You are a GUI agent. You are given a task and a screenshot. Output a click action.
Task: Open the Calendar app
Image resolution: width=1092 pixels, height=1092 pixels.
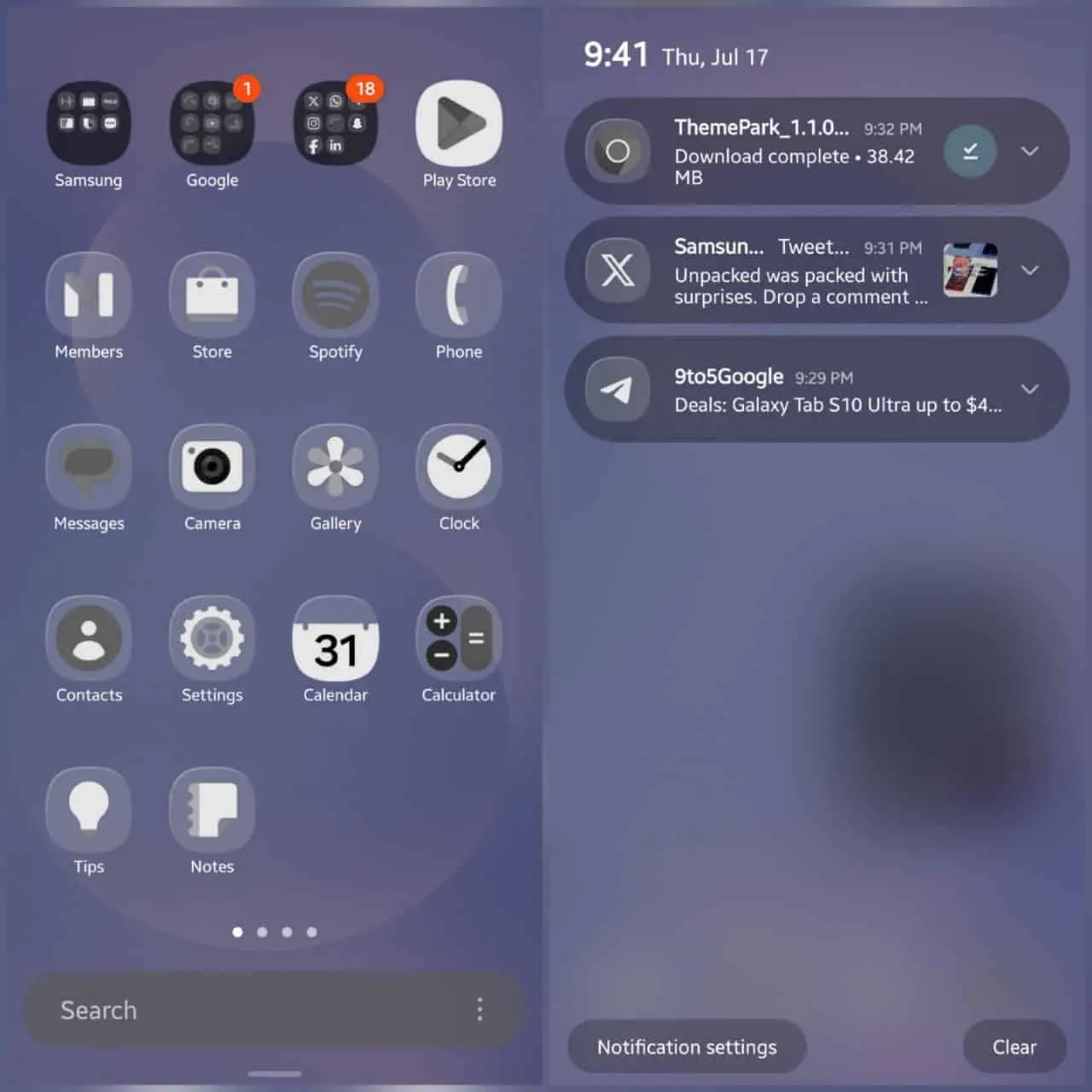click(335, 640)
